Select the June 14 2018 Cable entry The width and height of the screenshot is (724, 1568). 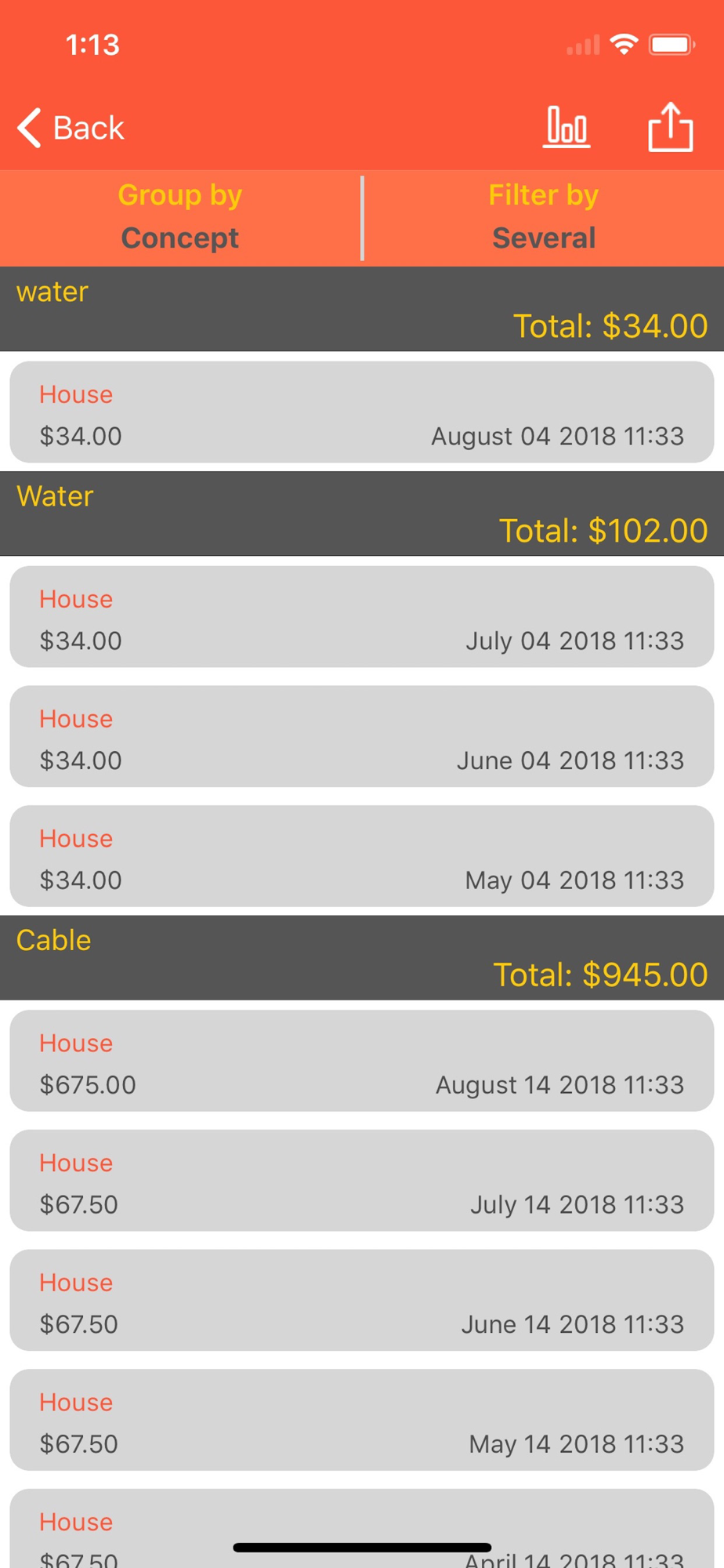pyautogui.click(x=362, y=1300)
